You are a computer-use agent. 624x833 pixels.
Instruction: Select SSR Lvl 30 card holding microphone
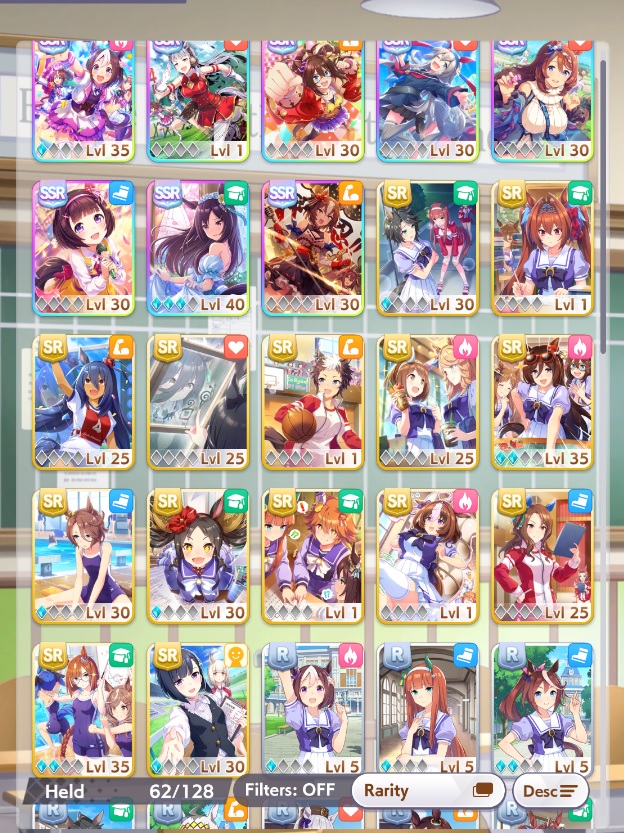tap(83, 248)
